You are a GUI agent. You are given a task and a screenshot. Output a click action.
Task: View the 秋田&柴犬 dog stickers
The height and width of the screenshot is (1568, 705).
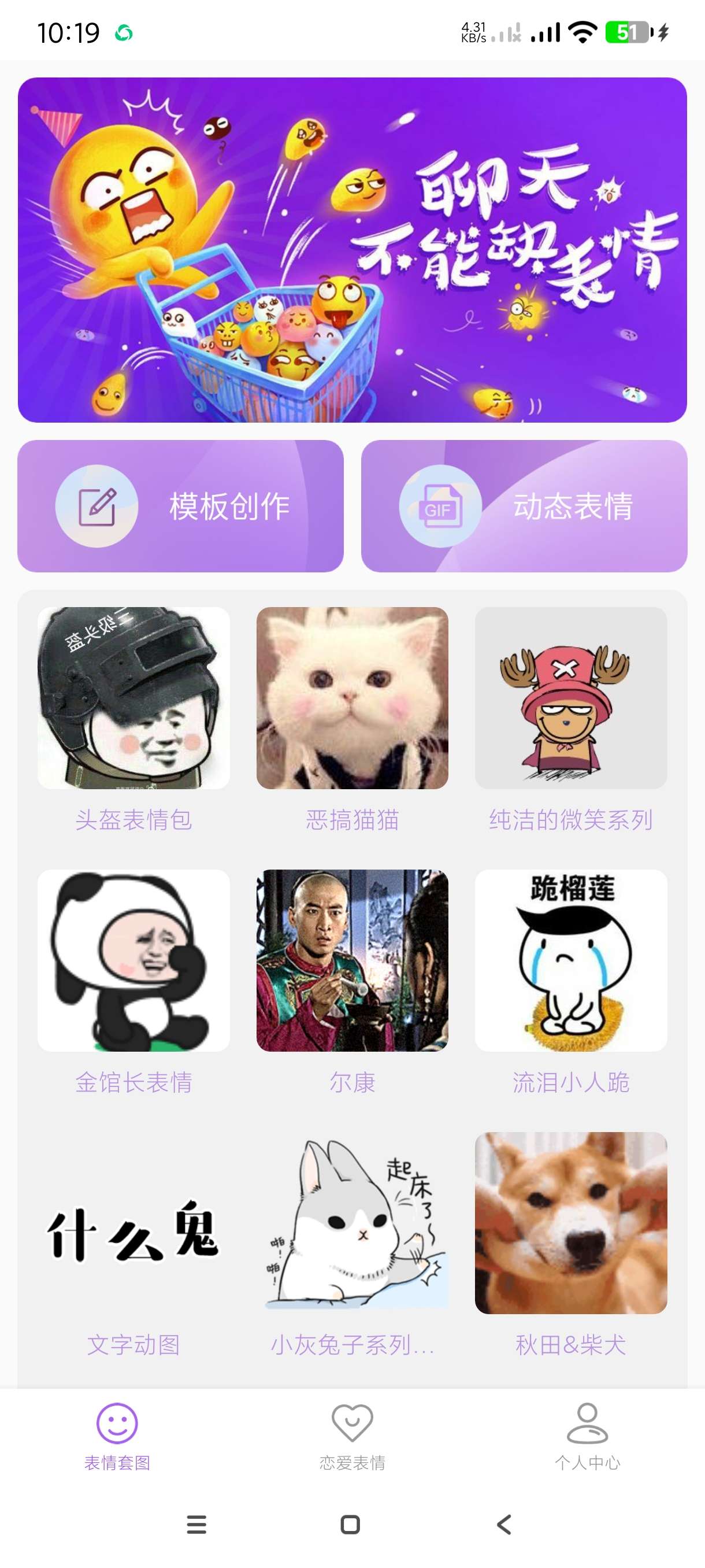point(570,1223)
